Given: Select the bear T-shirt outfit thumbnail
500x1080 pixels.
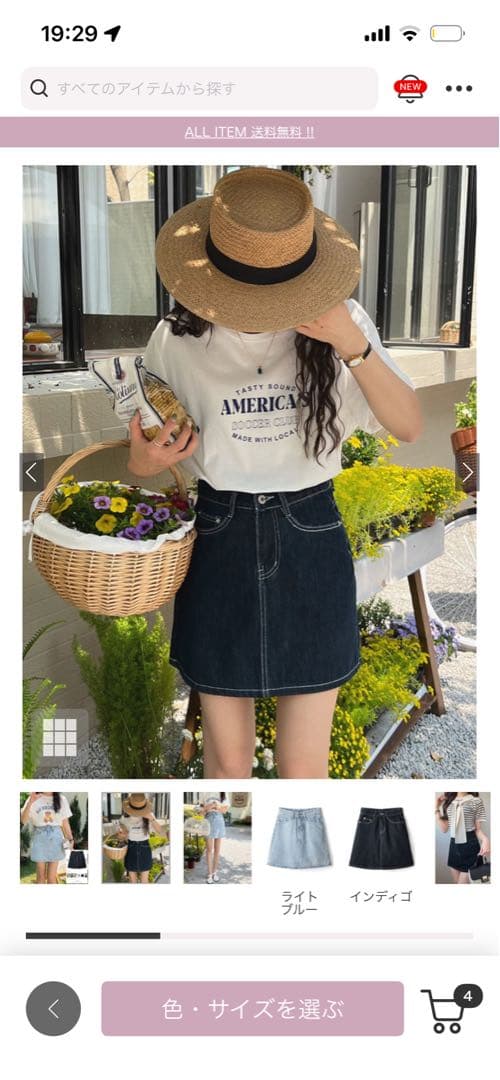Looking at the screenshot, I should click(54, 838).
